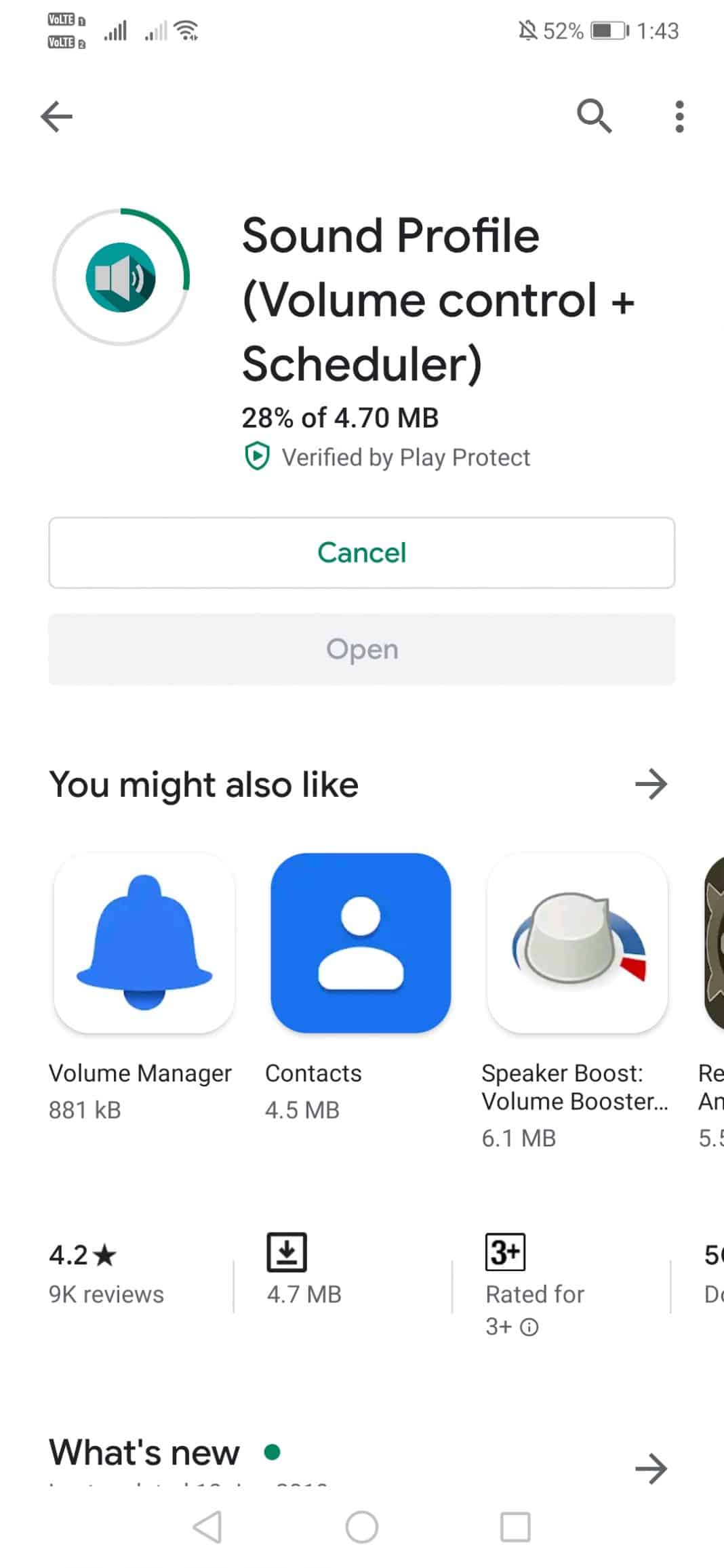Go back using the top arrow

56,117
